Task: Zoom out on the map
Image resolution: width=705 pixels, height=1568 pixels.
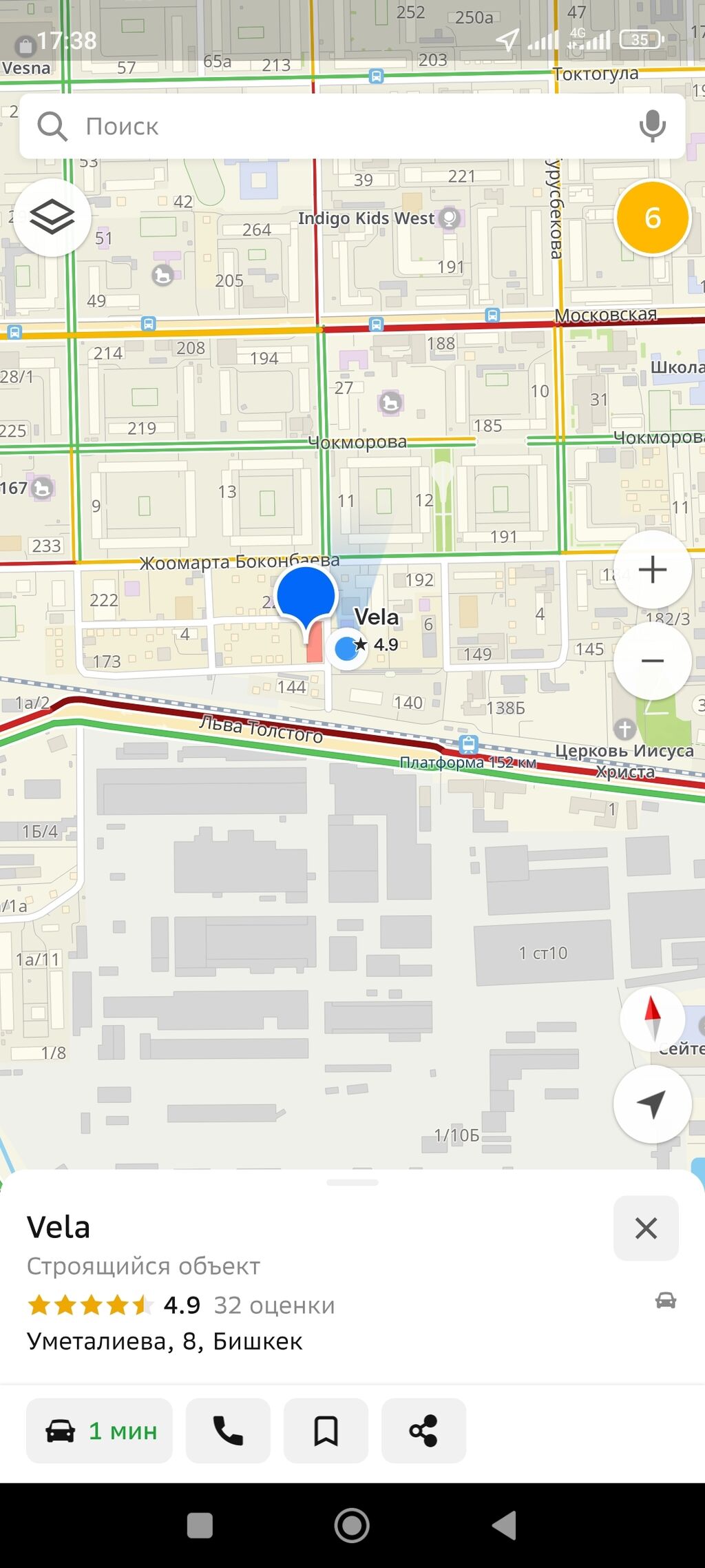Action: coord(652,661)
